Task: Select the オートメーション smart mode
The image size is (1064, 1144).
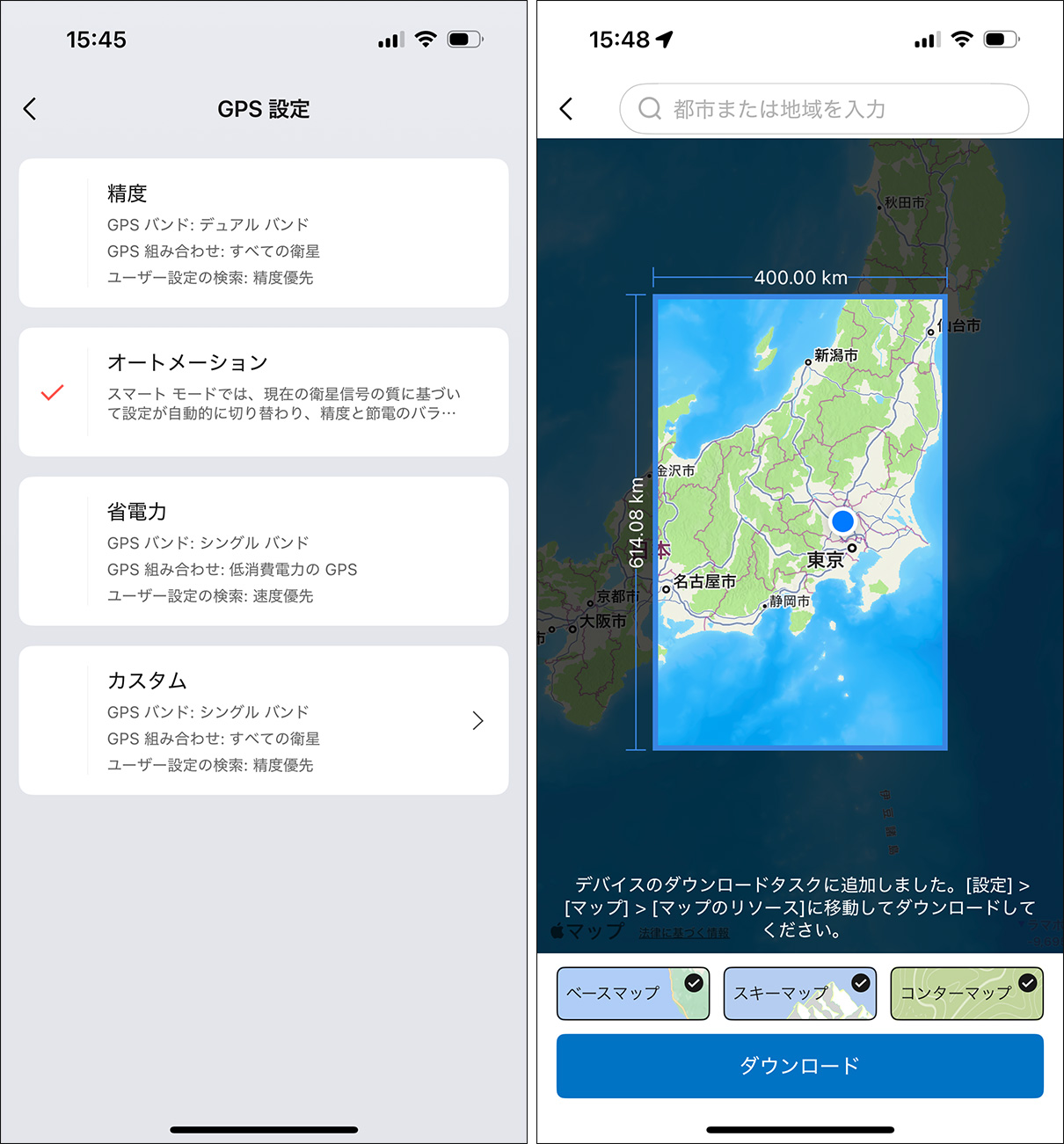Action: point(264,392)
